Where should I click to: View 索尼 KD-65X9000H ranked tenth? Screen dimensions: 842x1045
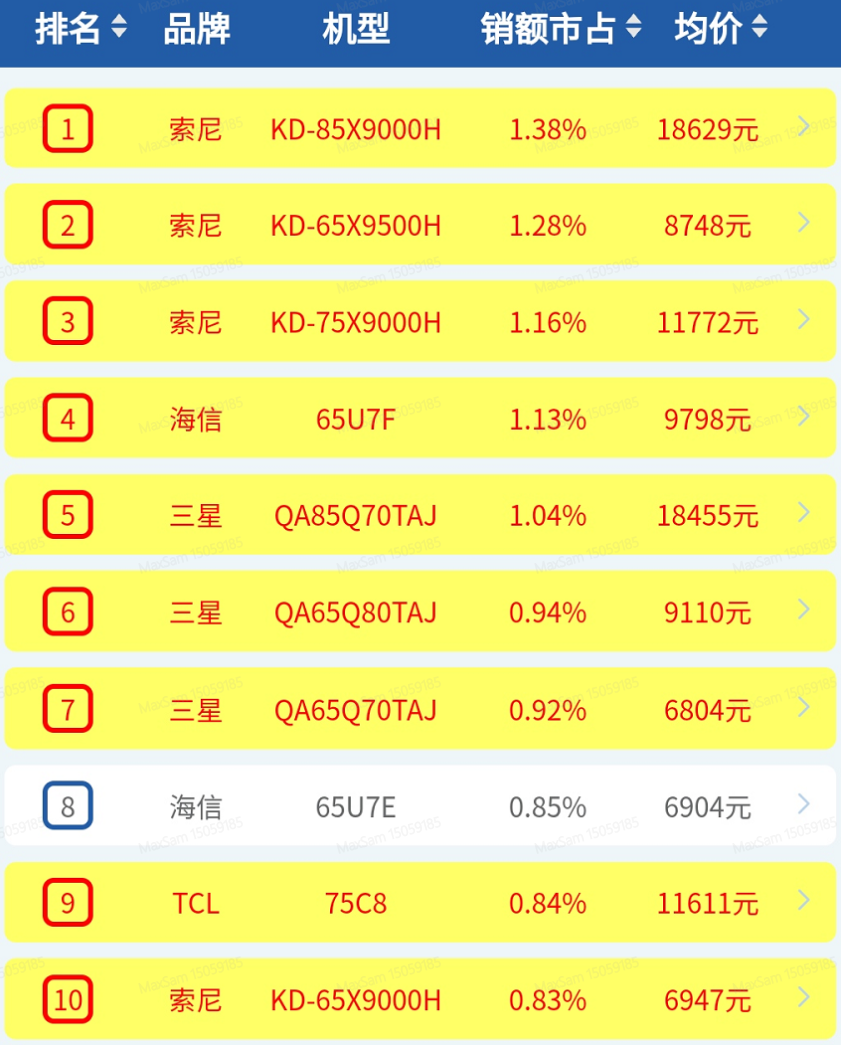click(x=420, y=999)
